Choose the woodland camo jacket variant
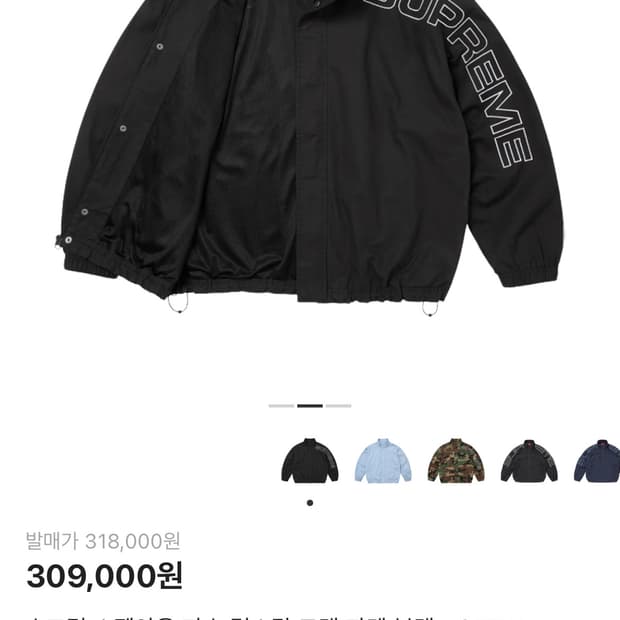 pyautogui.click(x=456, y=461)
